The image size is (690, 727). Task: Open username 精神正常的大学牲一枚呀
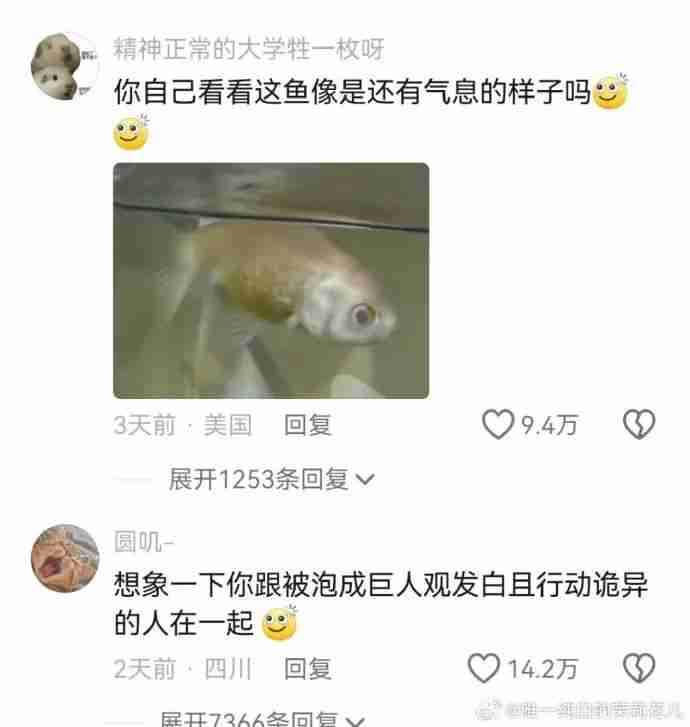point(248,48)
